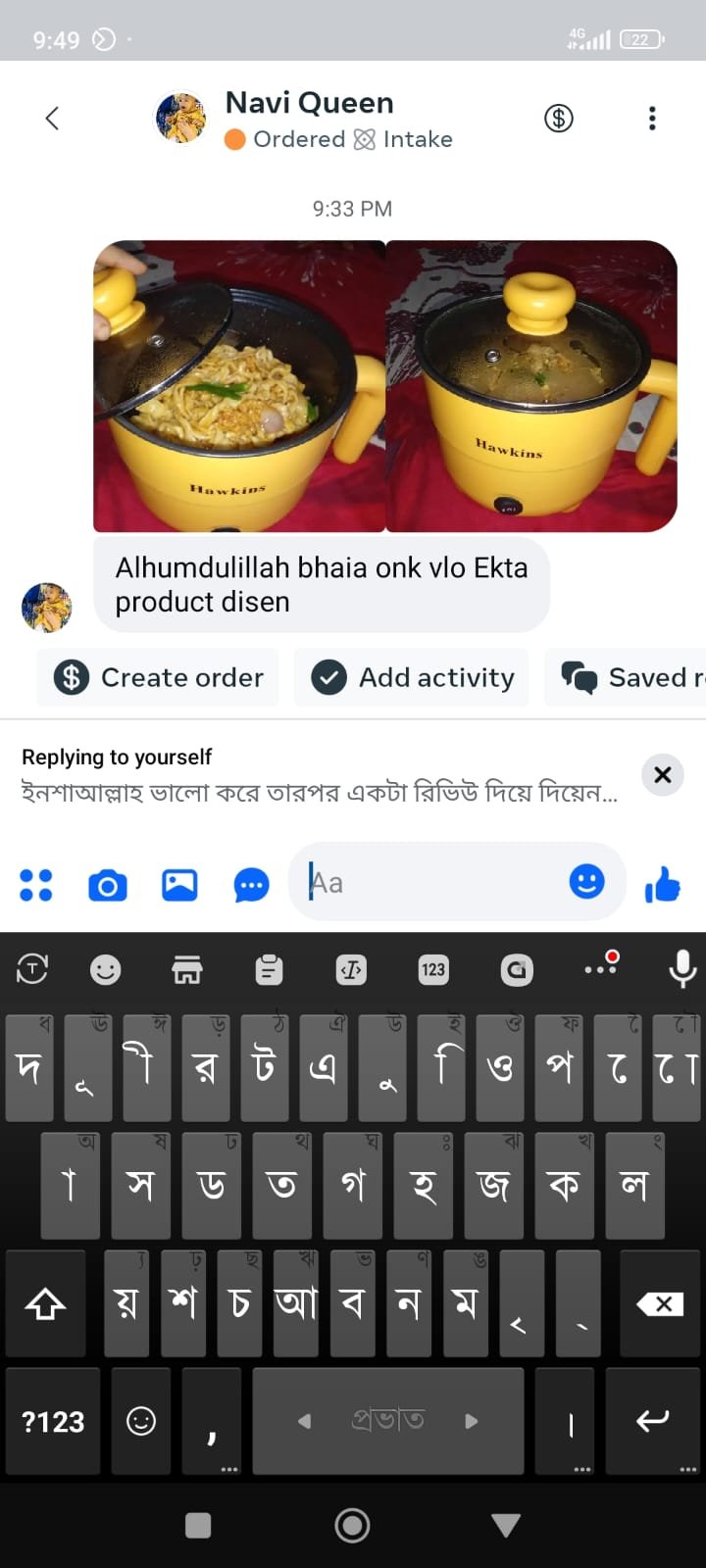This screenshot has width=706, height=1568.
Task: Launch the camera from the chat bar
Action: tap(108, 886)
